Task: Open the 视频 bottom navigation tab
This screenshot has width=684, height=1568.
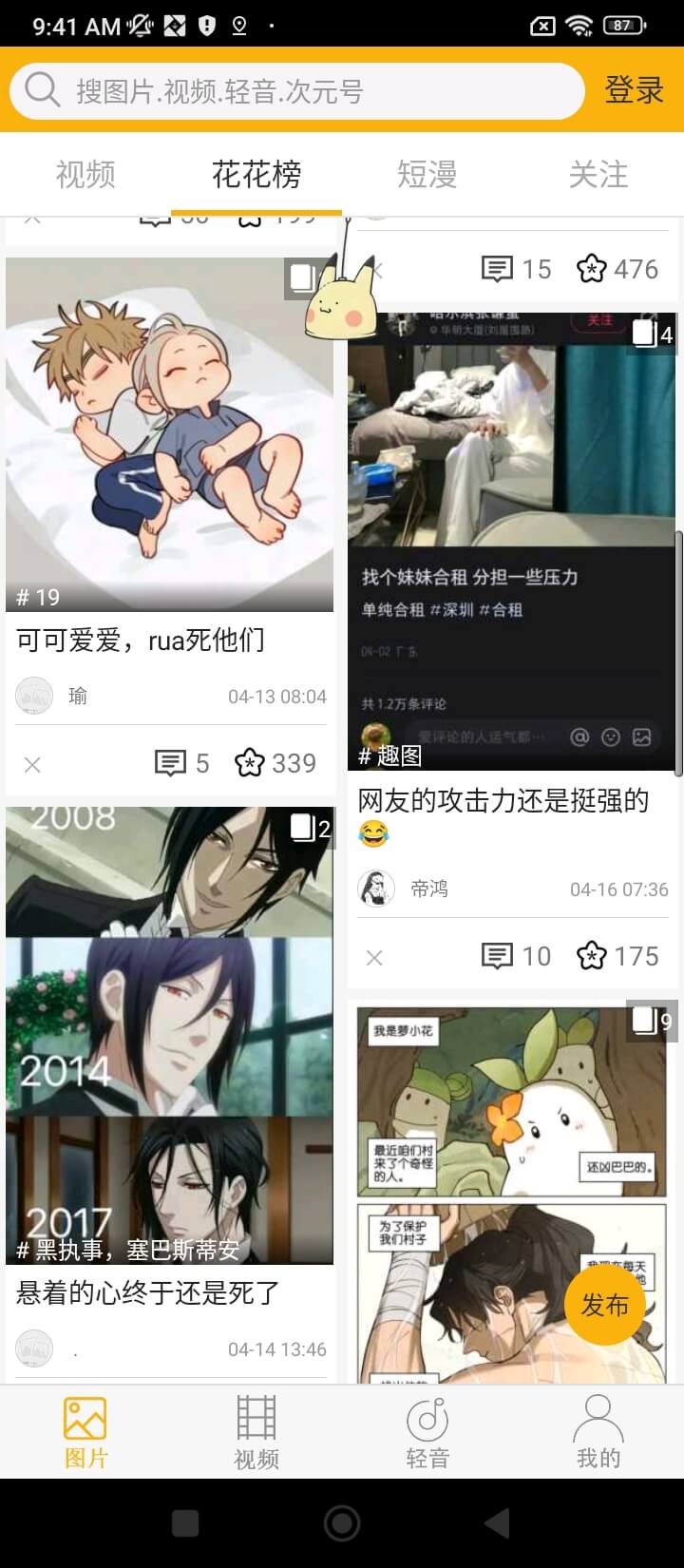Action: coord(256,1432)
